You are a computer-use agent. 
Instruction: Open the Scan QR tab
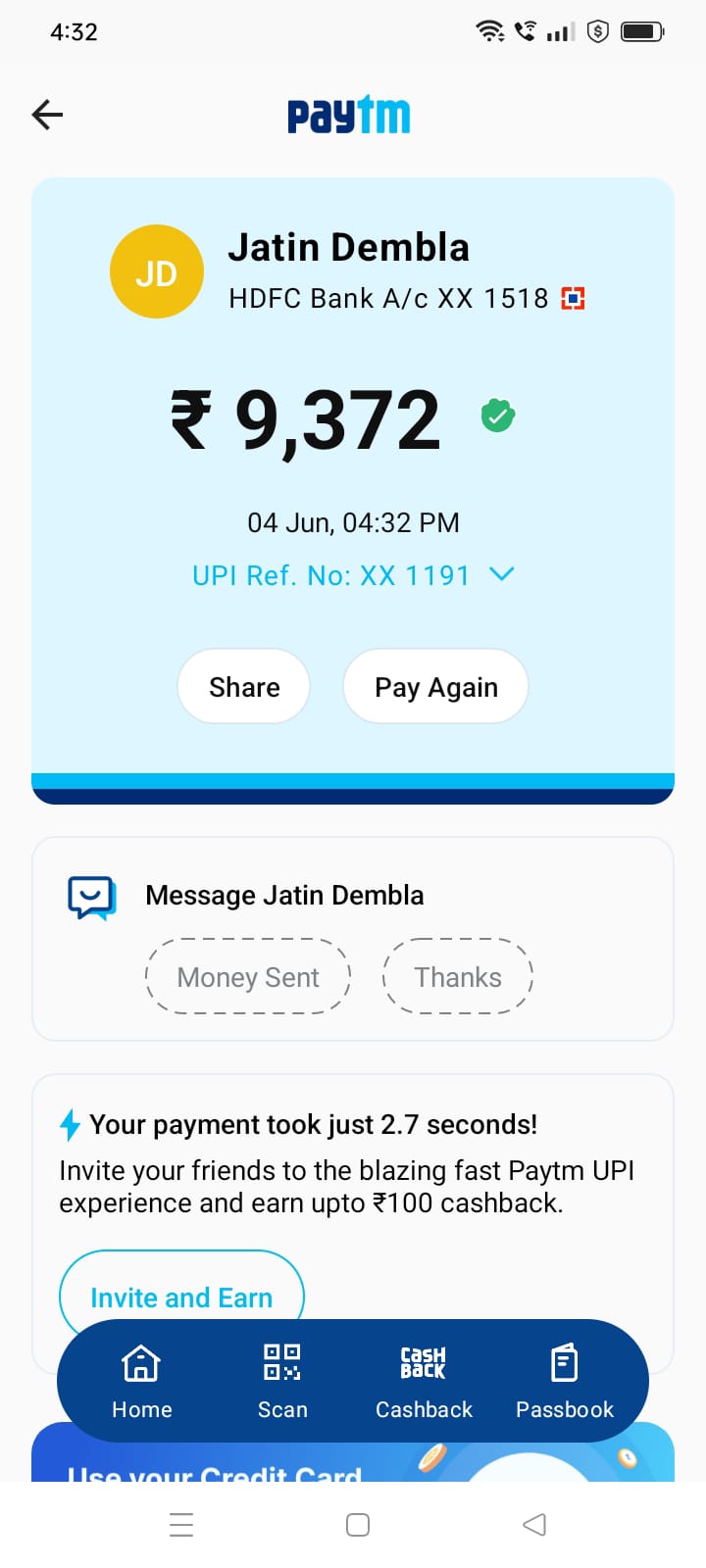tap(282, 1382)
